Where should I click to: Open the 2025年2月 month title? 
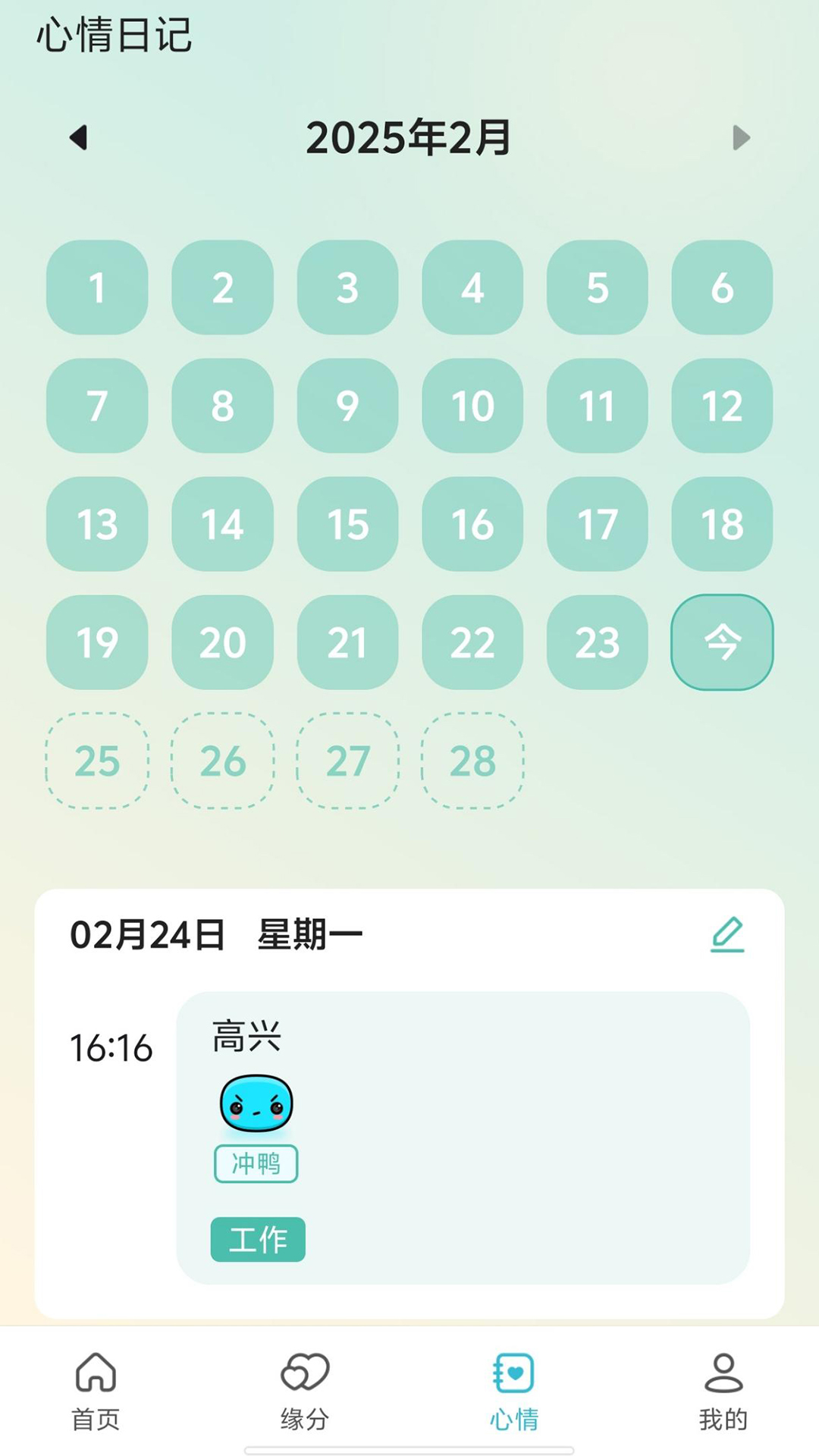pos(409,137)
